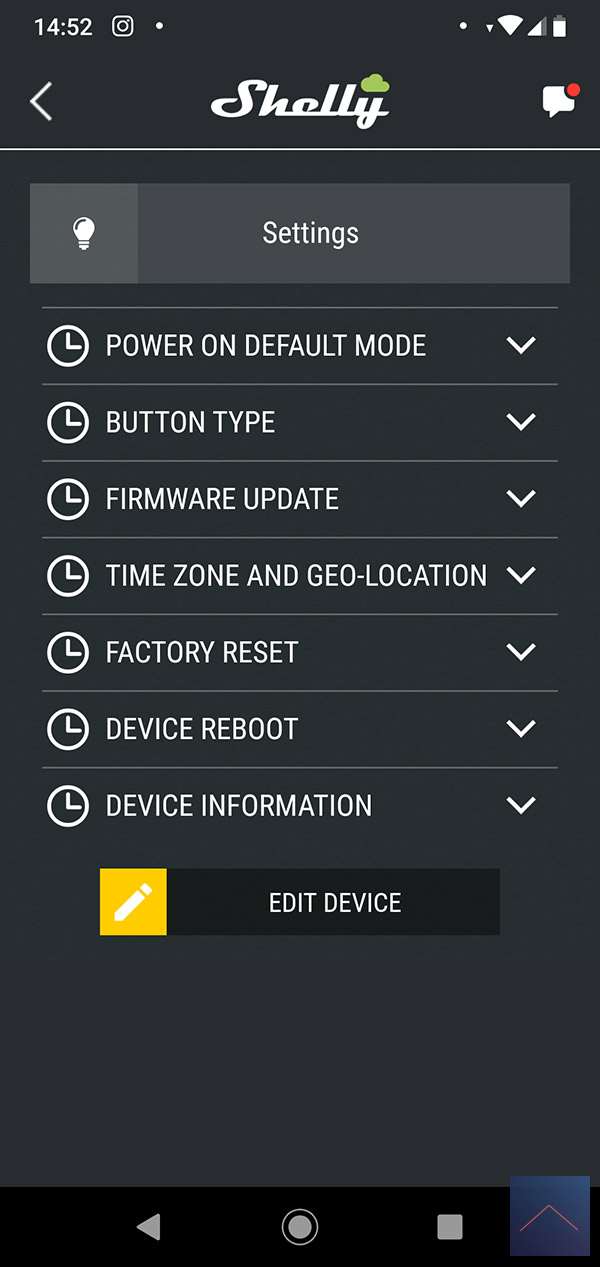Expand the Firmware Update section
Screen dimensions: 600x1267
click(x=300, y=499)
